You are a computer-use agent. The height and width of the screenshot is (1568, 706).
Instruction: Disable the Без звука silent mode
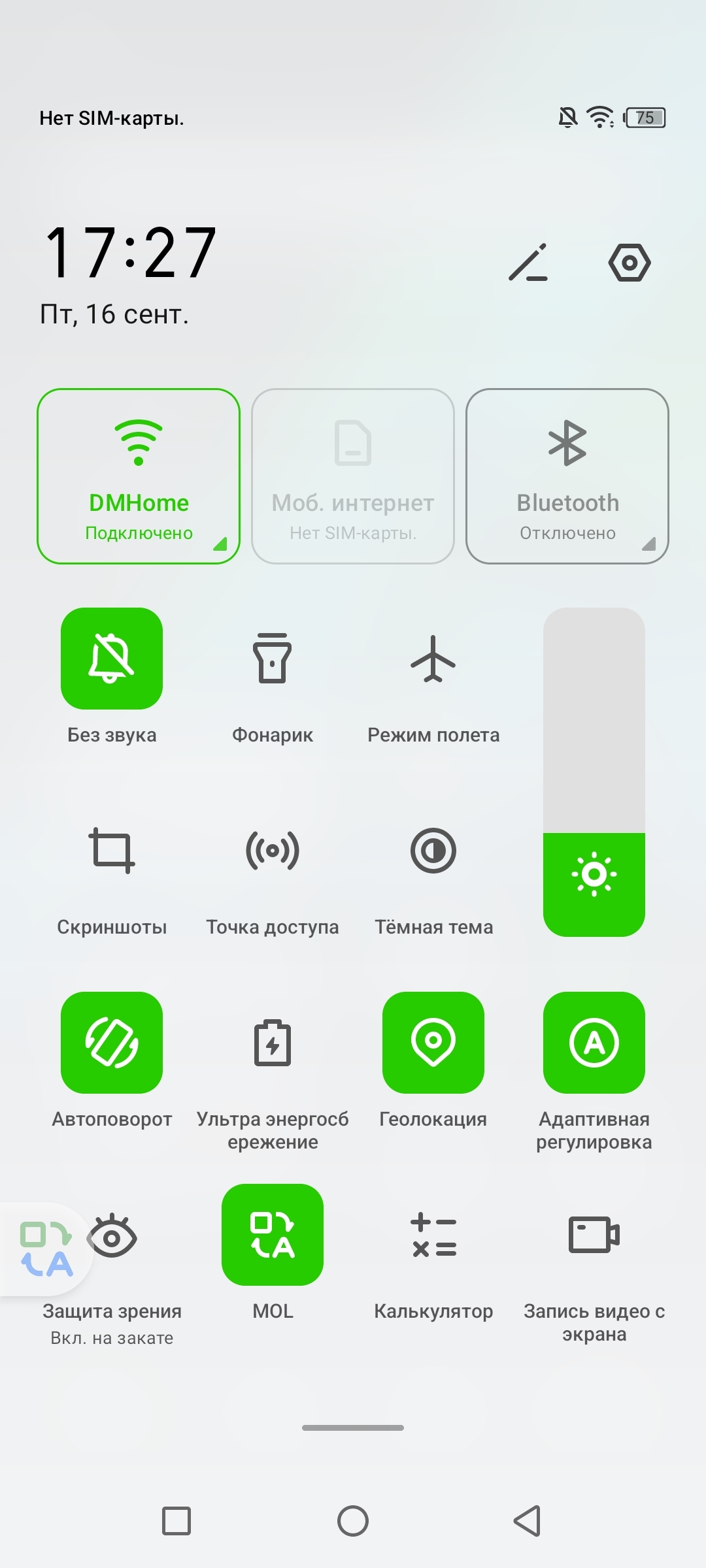click(112, 659)
